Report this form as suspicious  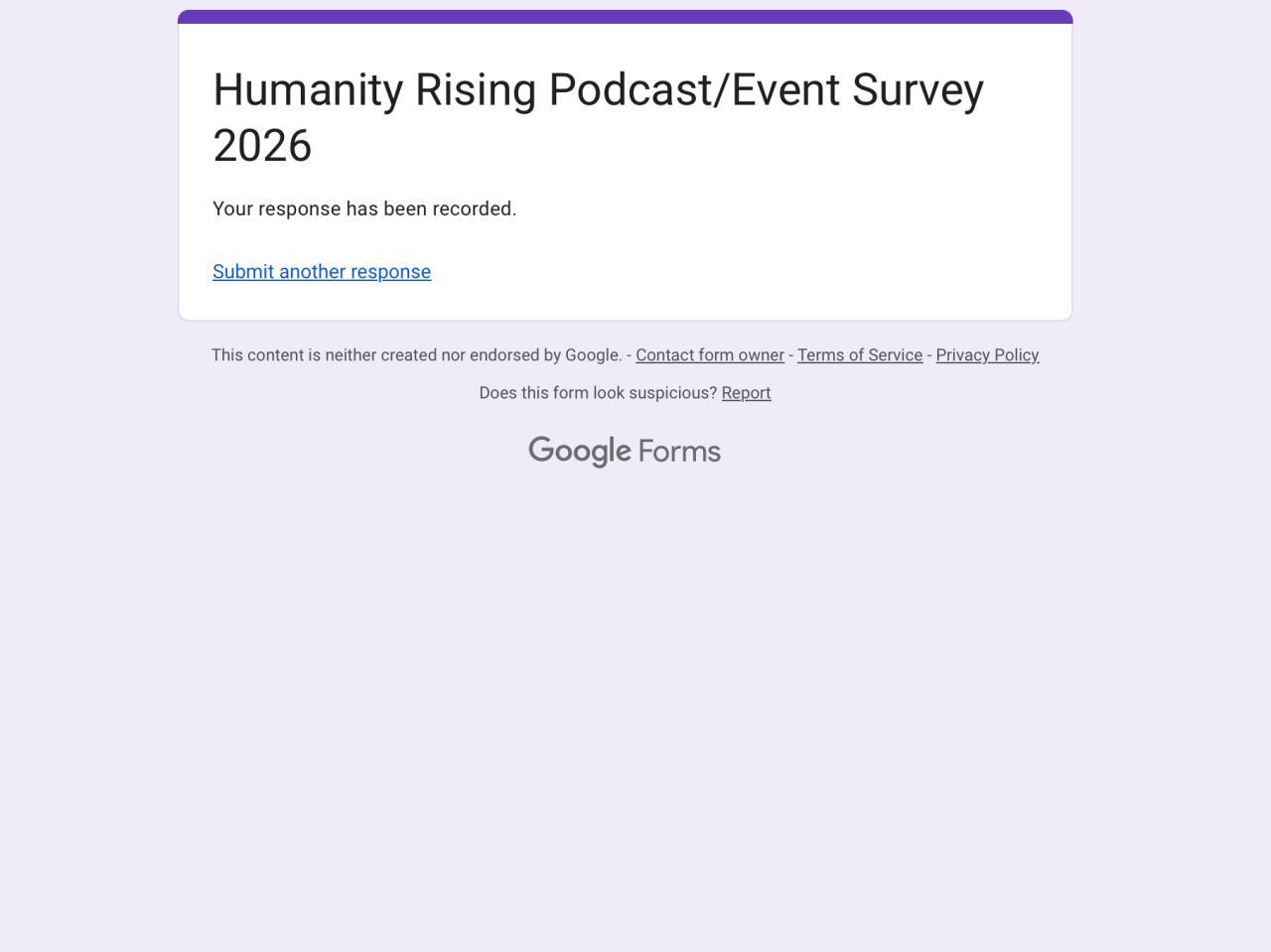coord(746,393)
